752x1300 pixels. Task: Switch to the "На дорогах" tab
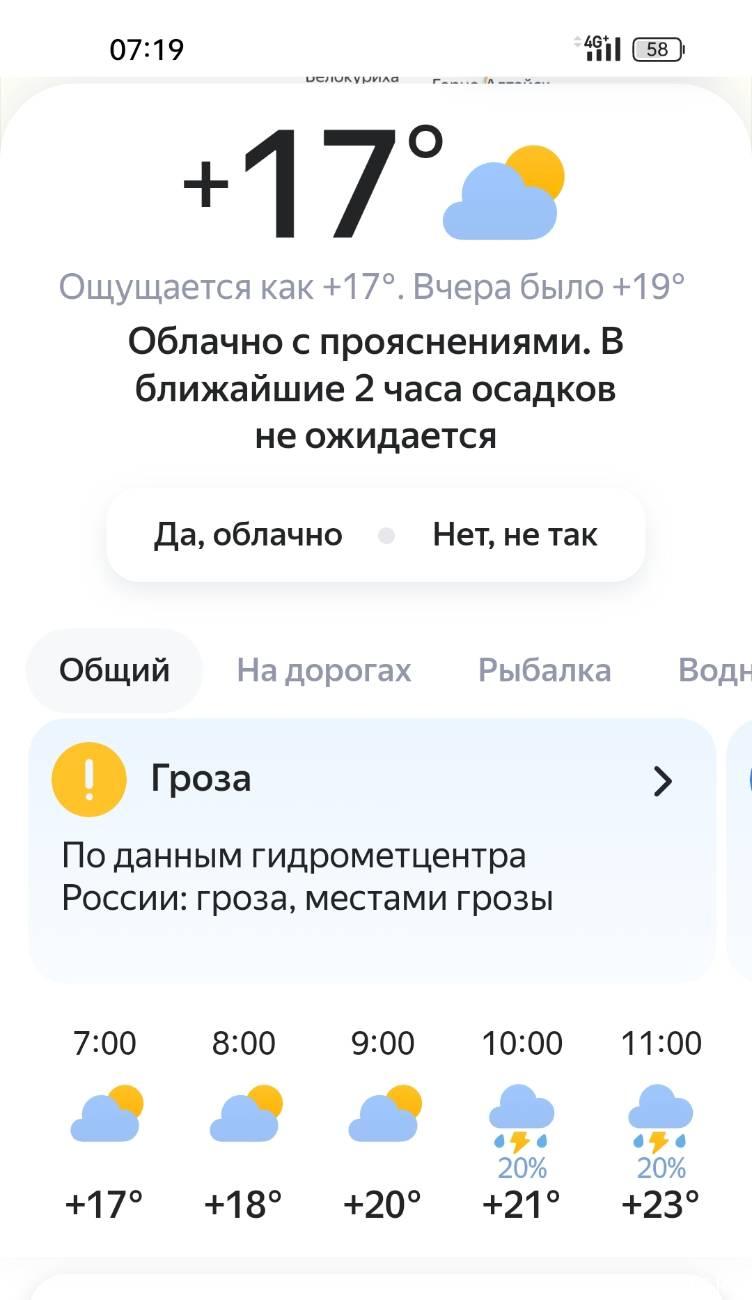tap(324, 670)
